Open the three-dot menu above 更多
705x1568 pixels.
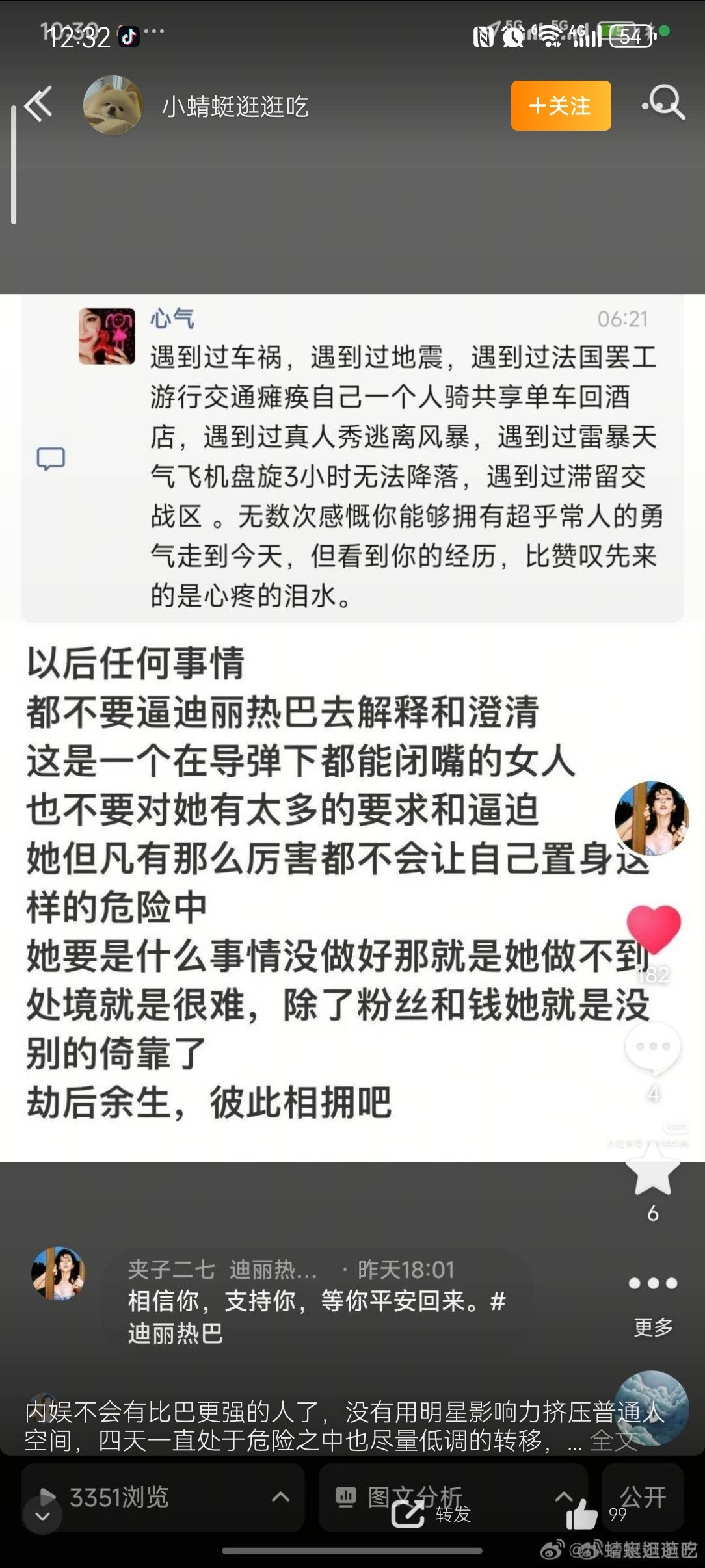click(654, 1283)
